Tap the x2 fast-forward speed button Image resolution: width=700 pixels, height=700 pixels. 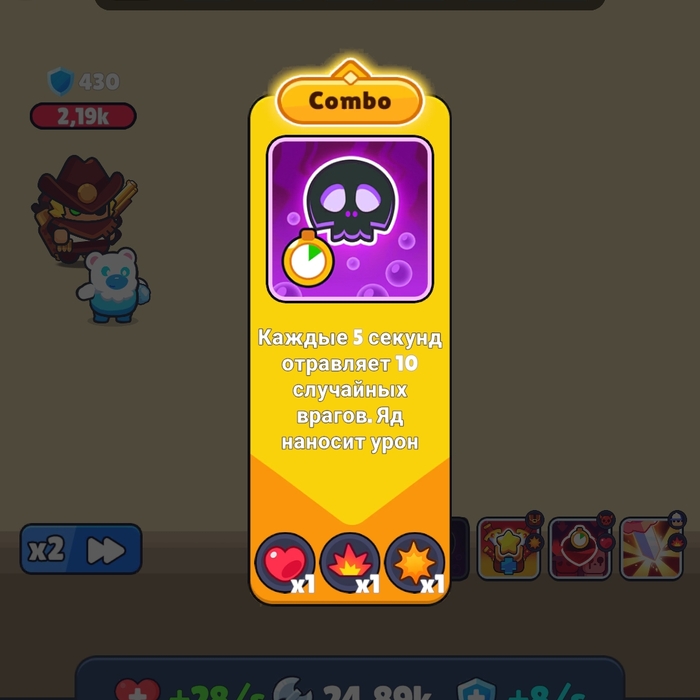click(x=80, y=549)
